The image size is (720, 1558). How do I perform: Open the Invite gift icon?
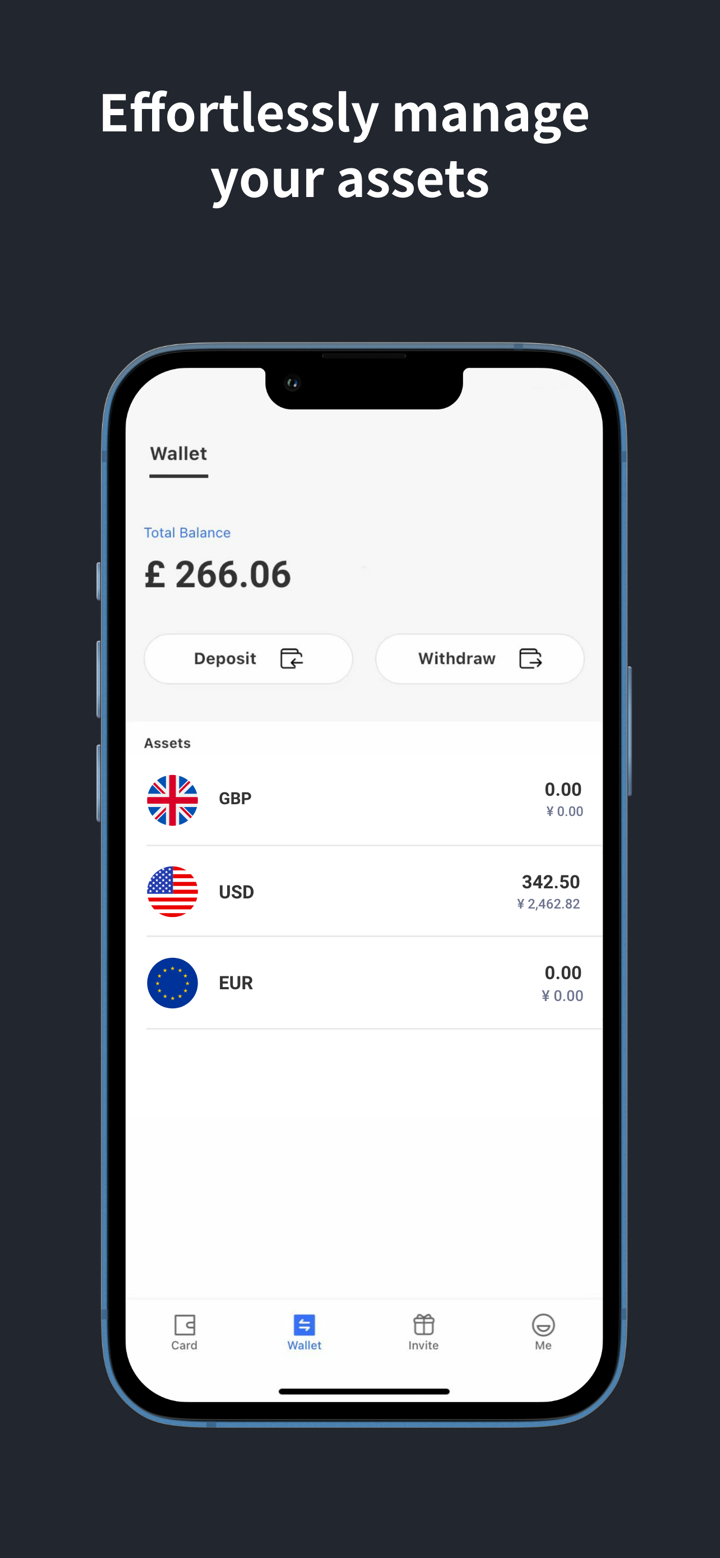[423, 1323]
